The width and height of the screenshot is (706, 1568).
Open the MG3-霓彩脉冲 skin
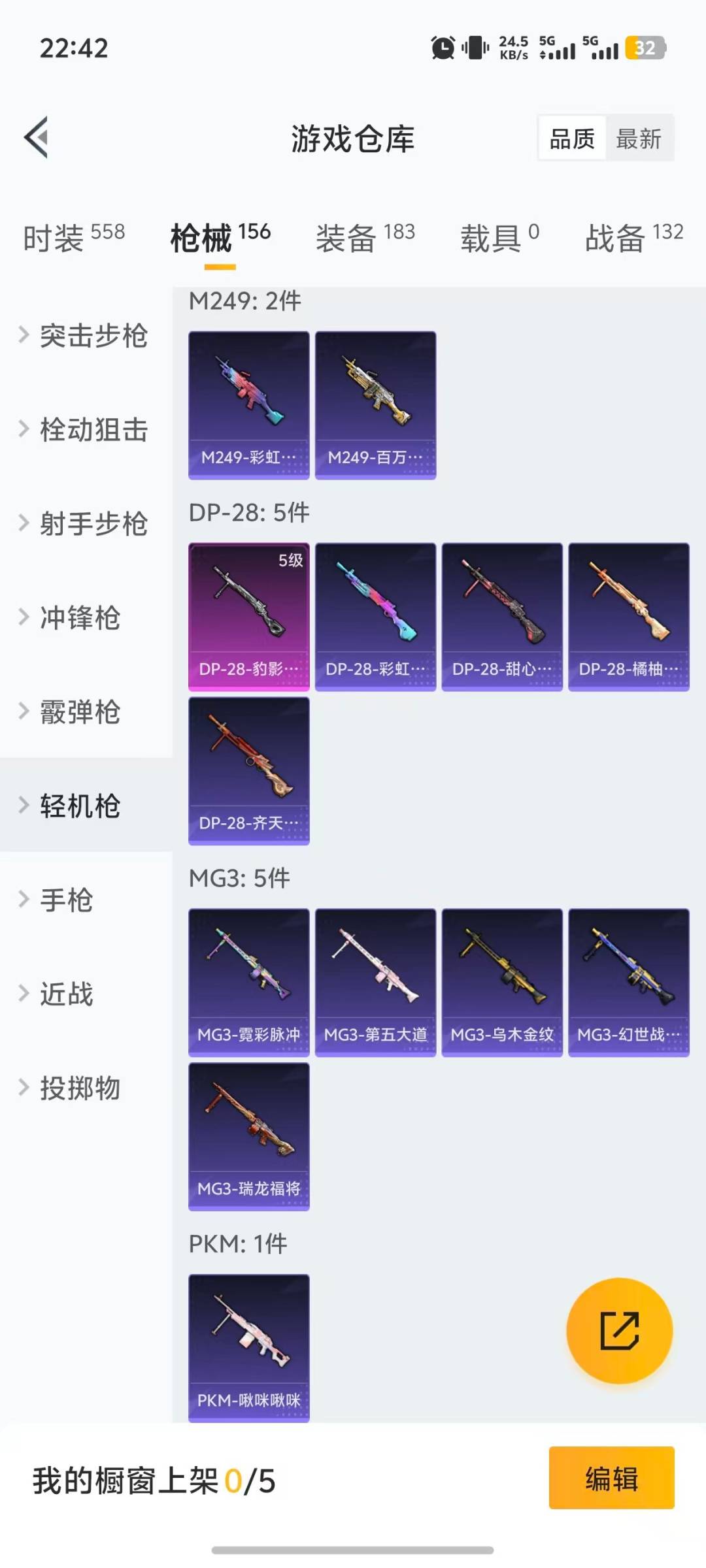click(x=248, y=980)
